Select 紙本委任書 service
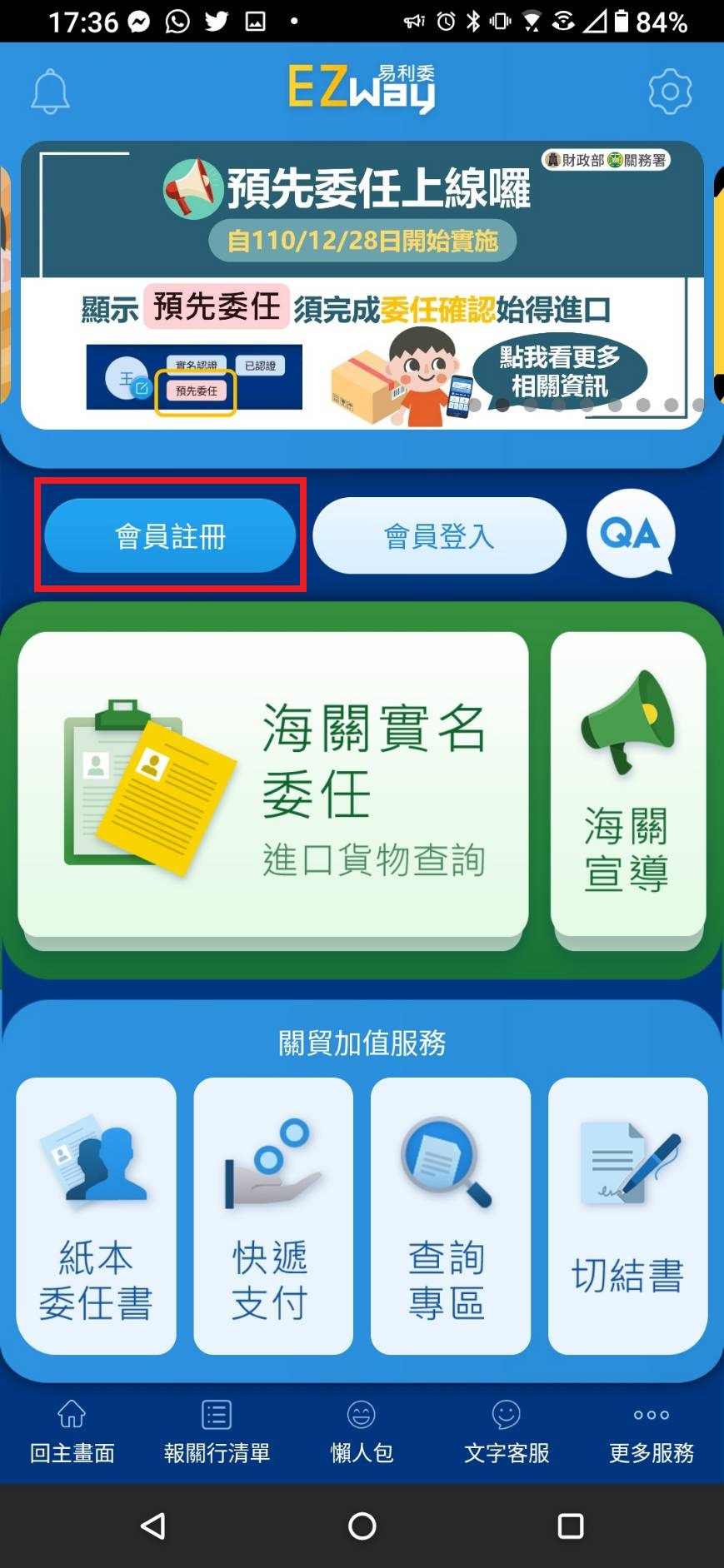Viewport: 724px width, 1568px height. pos(97,1216)
